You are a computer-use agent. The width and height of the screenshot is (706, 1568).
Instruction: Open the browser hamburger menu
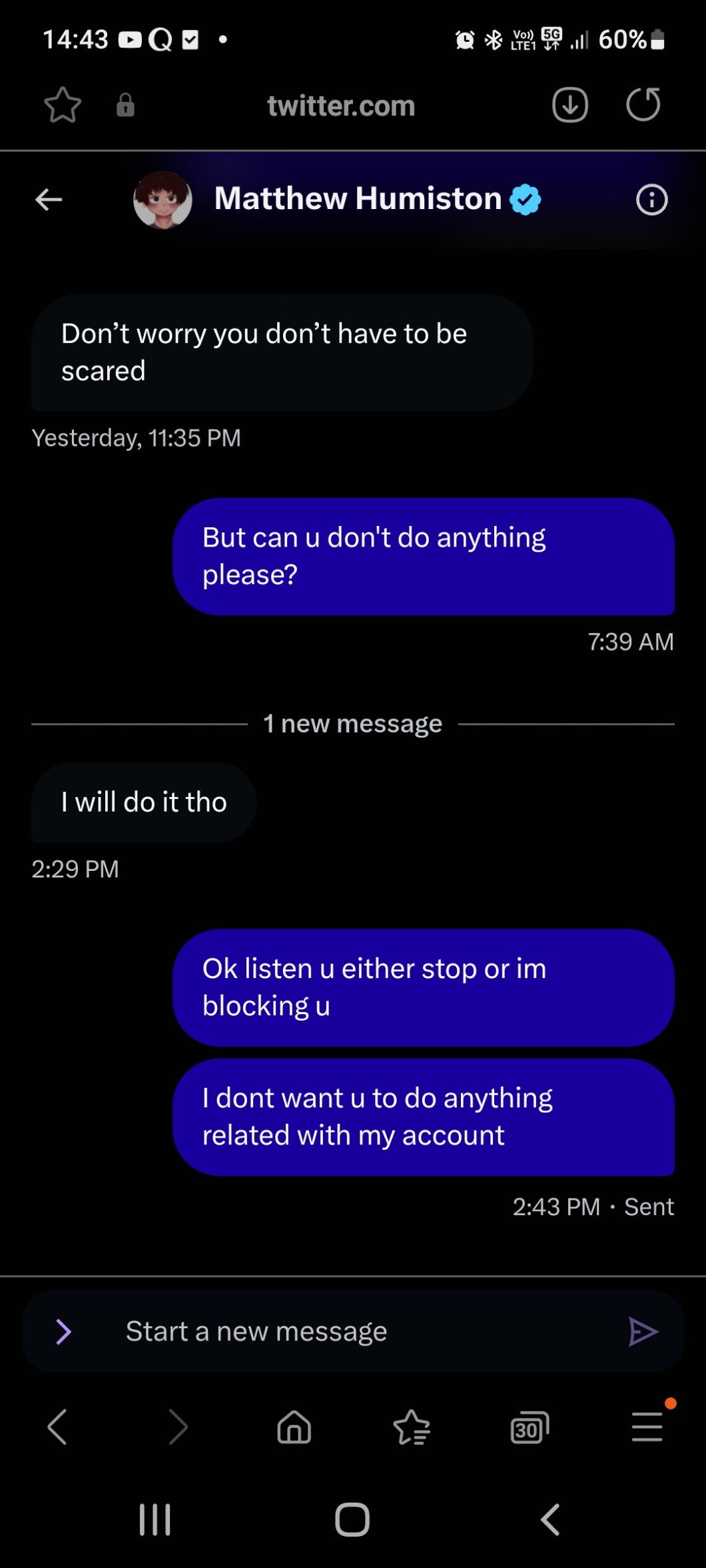pyautogui.click(x=647, y=1427)
